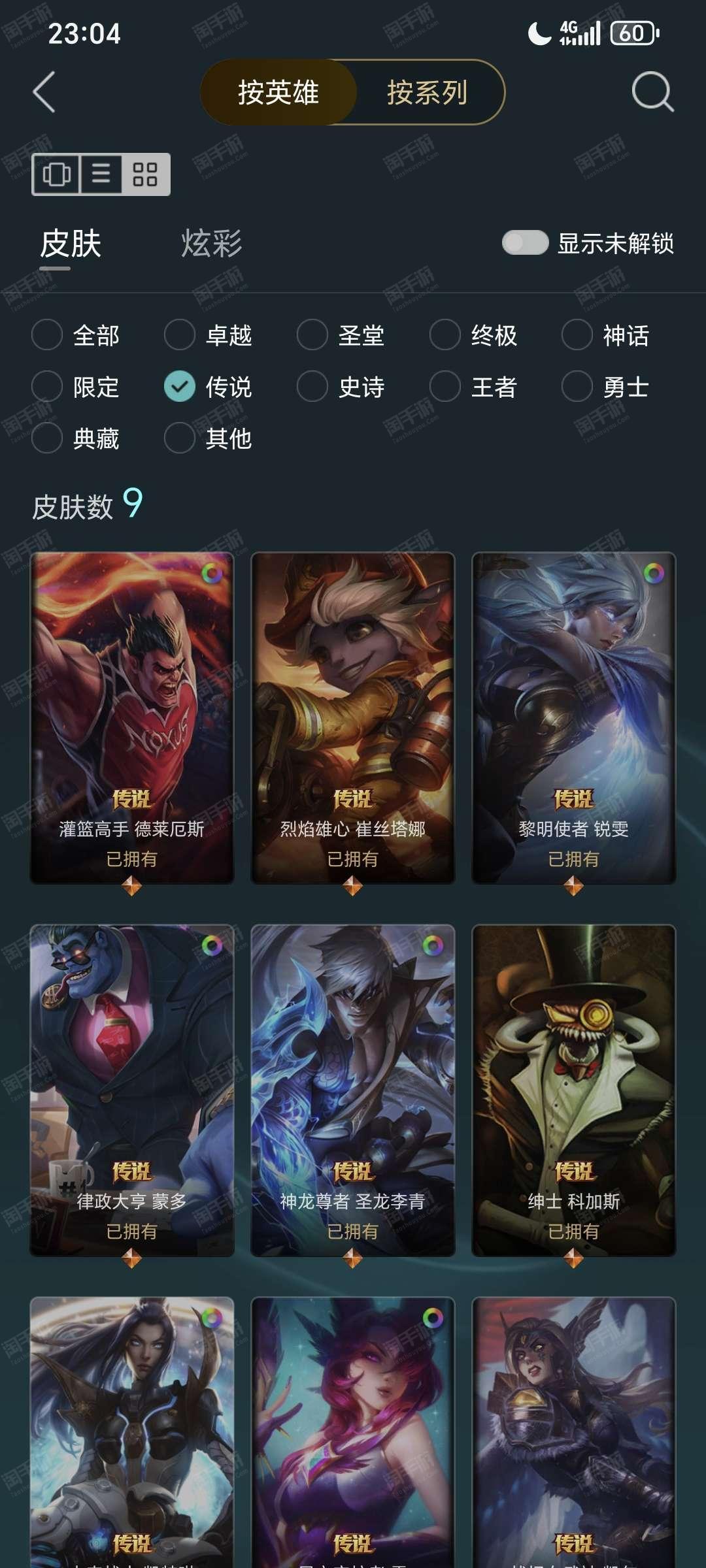Select the 全部 filter option
Image resolution: width=706 pixels, height=1568 pixels.
tap(76, 335)
